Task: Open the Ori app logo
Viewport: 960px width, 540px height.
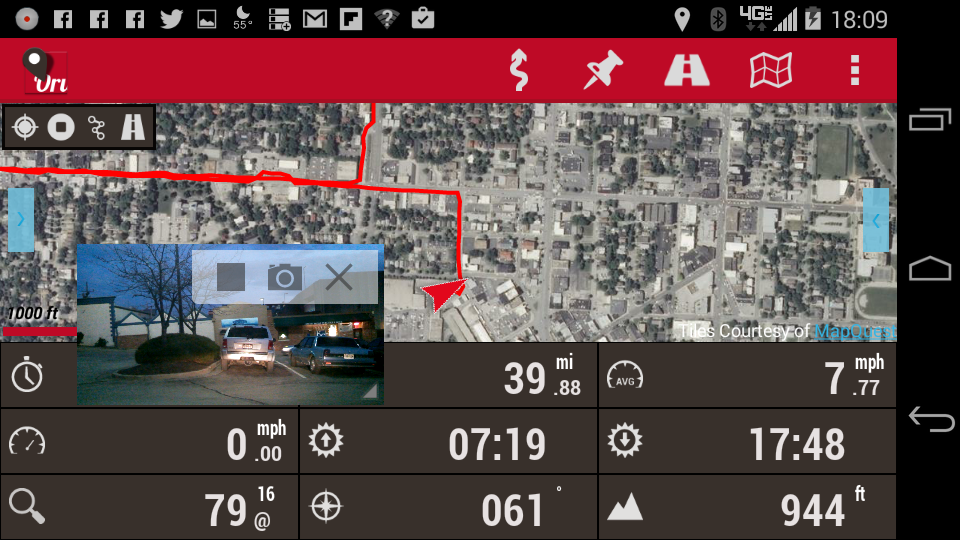Action: coord(46,71)
